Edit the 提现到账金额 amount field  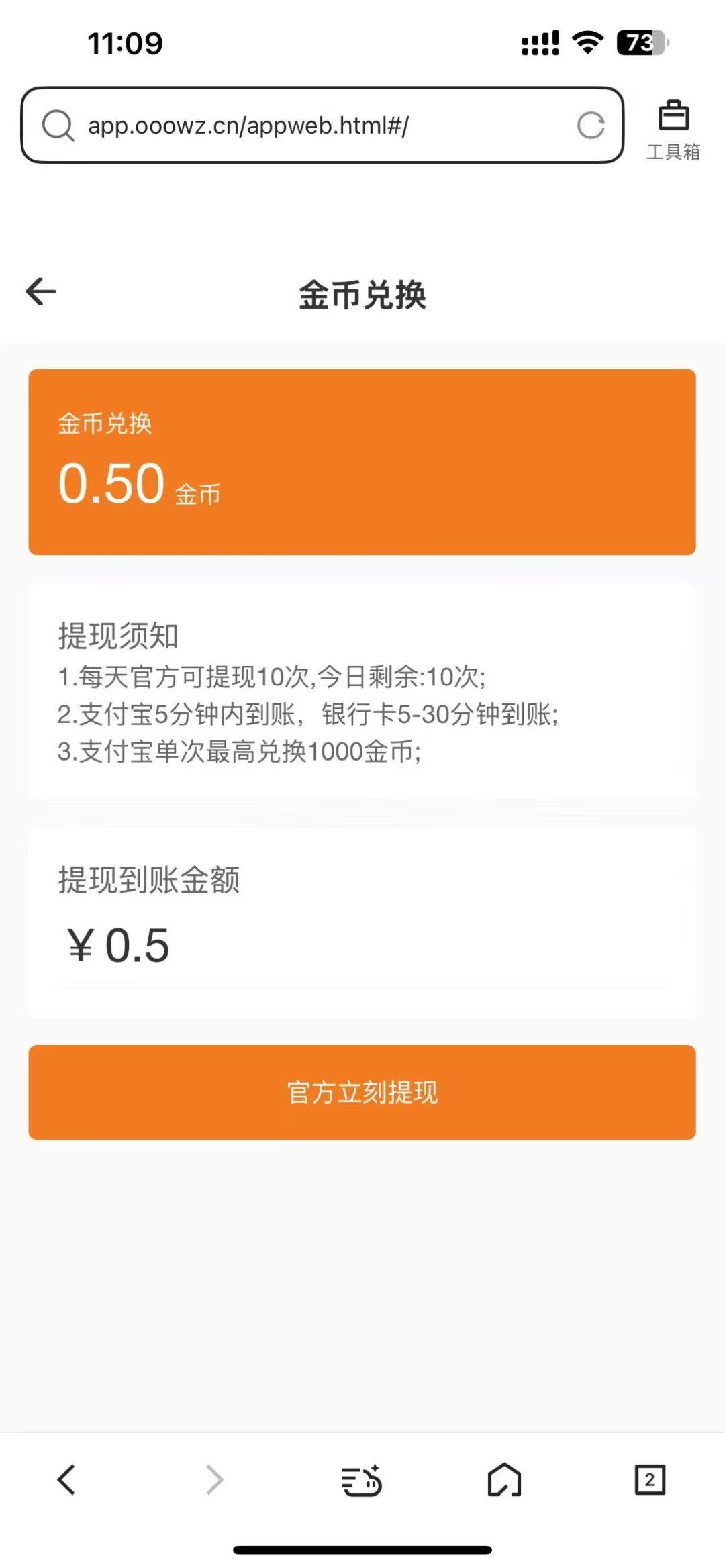pyautogui.click(x=362, y=945)
